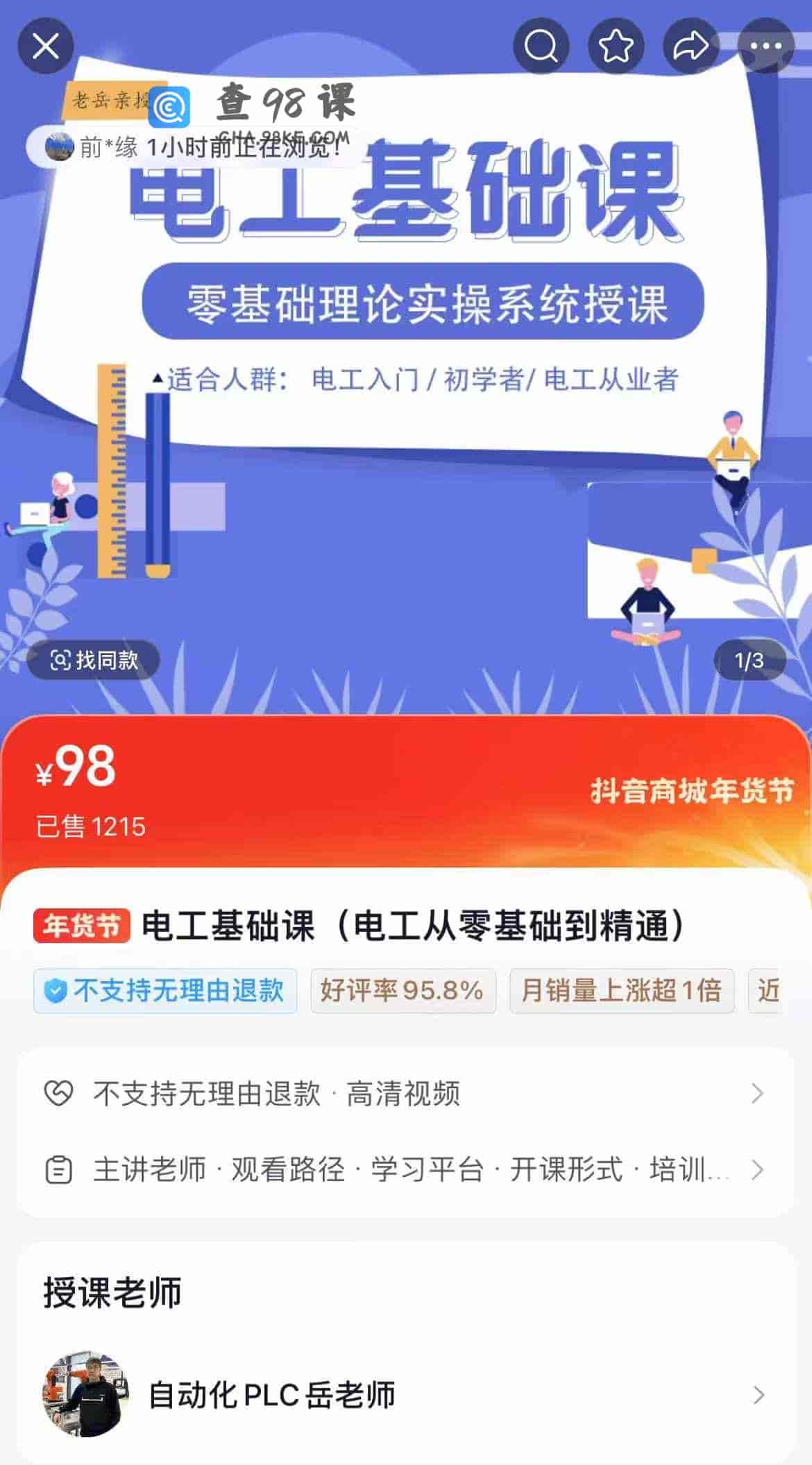Tap the 1/3 image page indicator
Image resolution: width=812 pixels, height=1465 pixels.
point(749,661)
